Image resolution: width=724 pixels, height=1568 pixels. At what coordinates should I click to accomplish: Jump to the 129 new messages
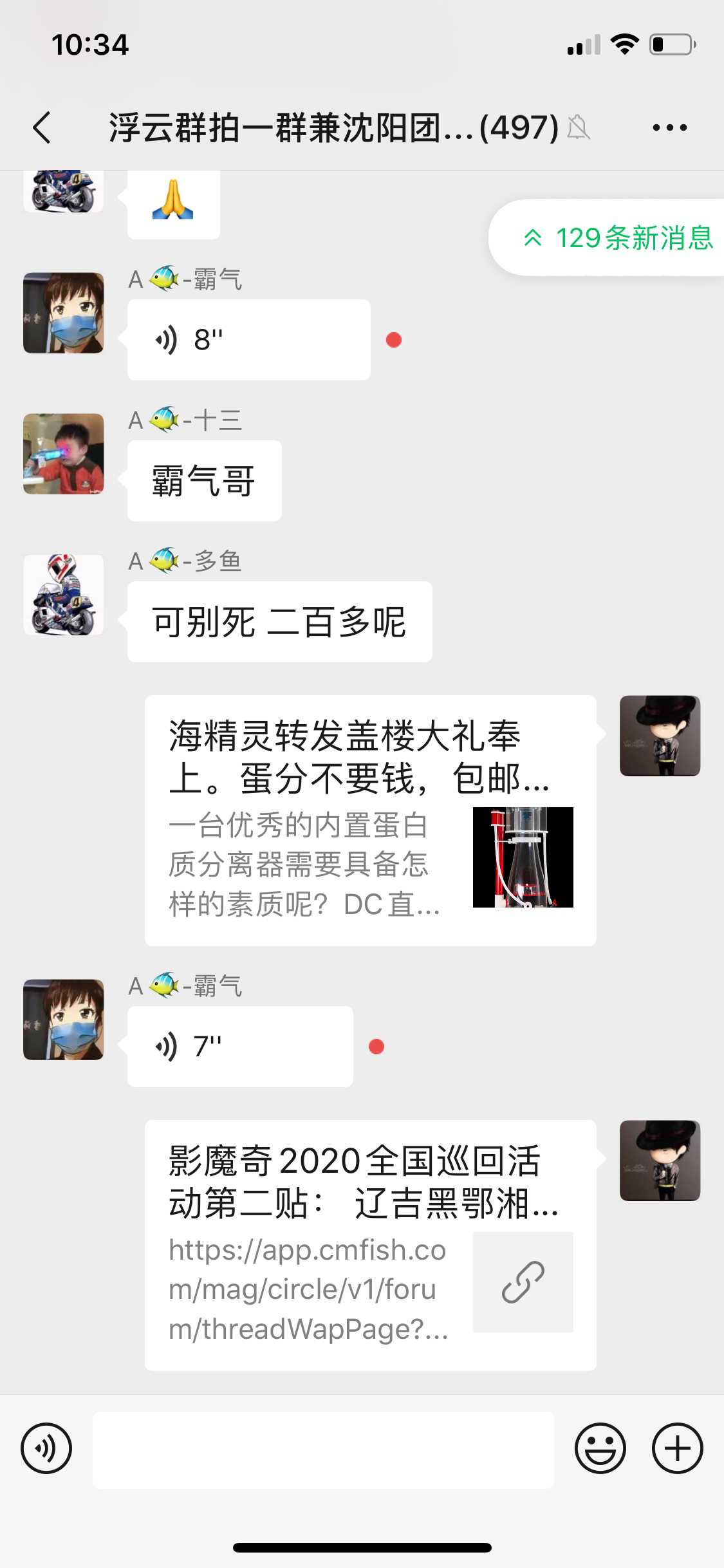point(618,238)
